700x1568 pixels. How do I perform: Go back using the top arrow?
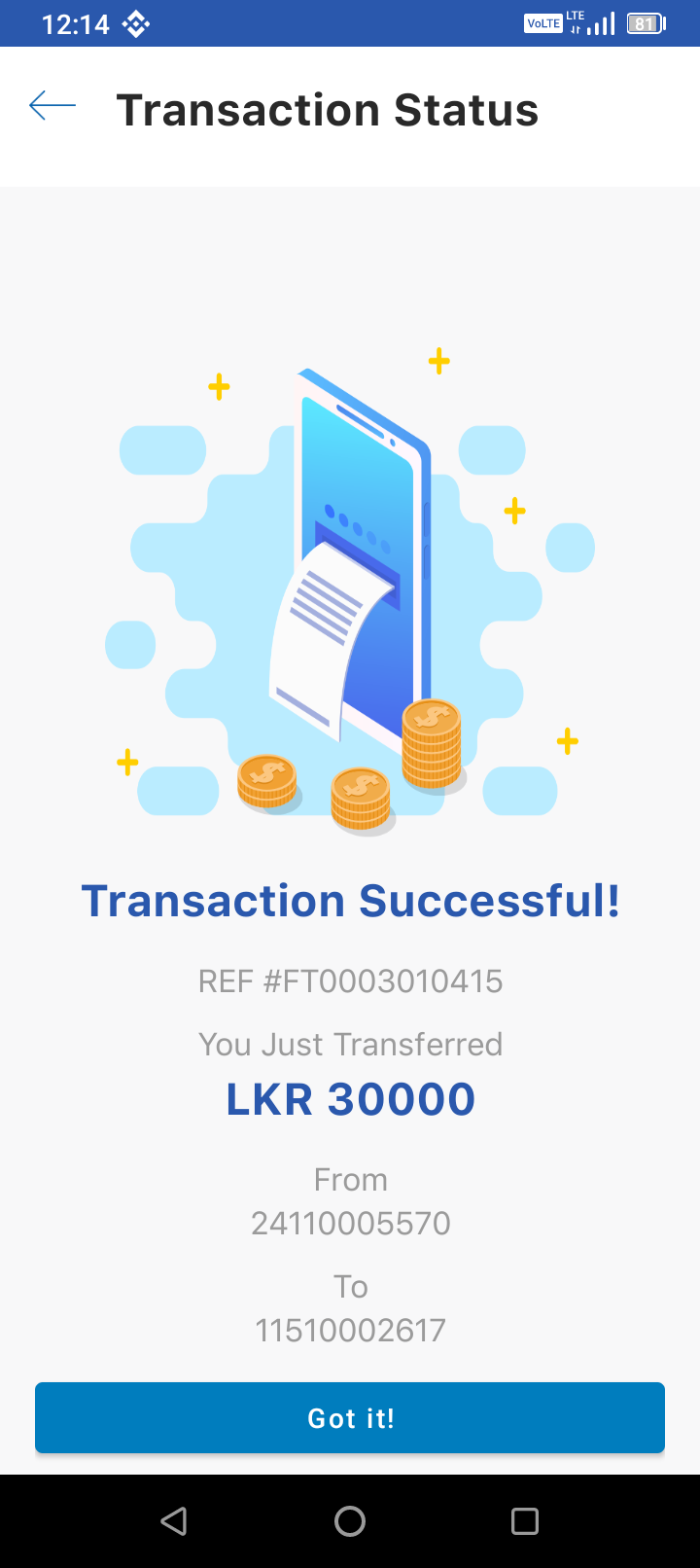pyautogui.click(x=52, y=106)
